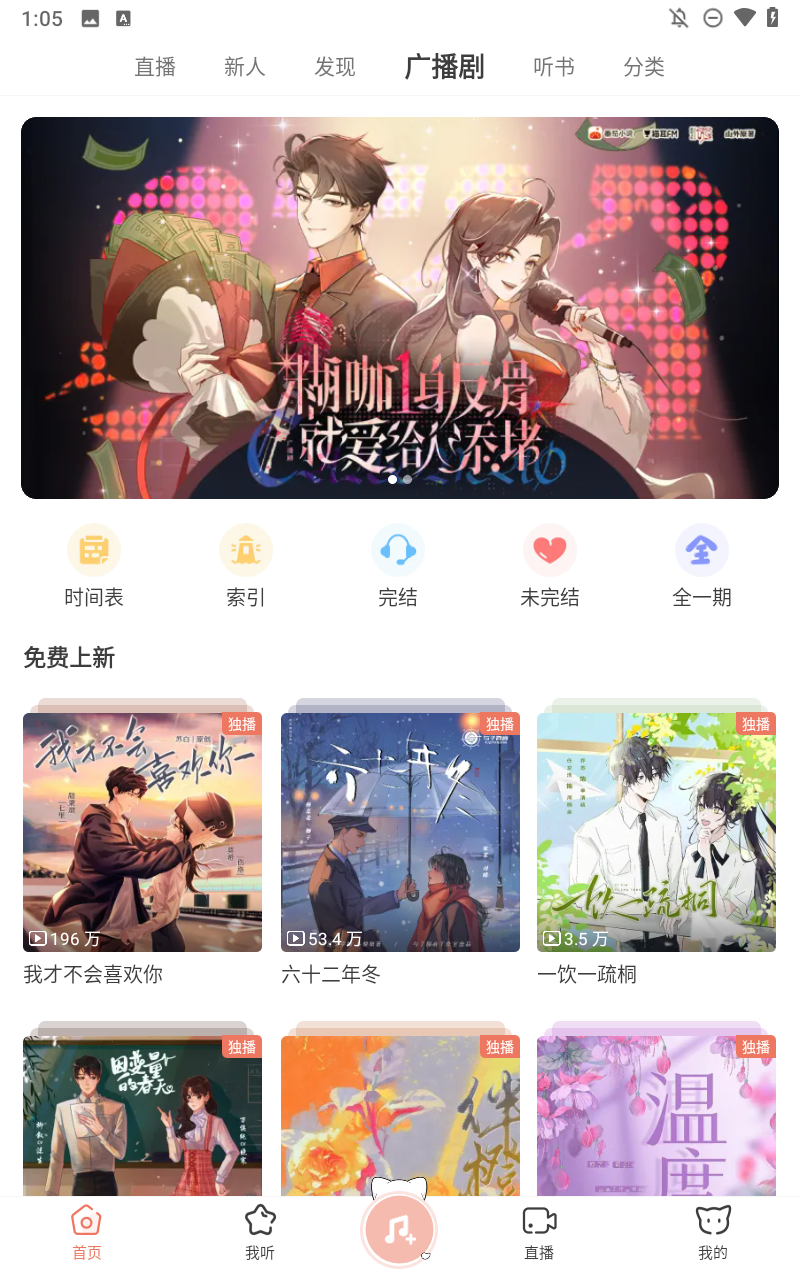Go to the 分类 tab

pos(644,67)
